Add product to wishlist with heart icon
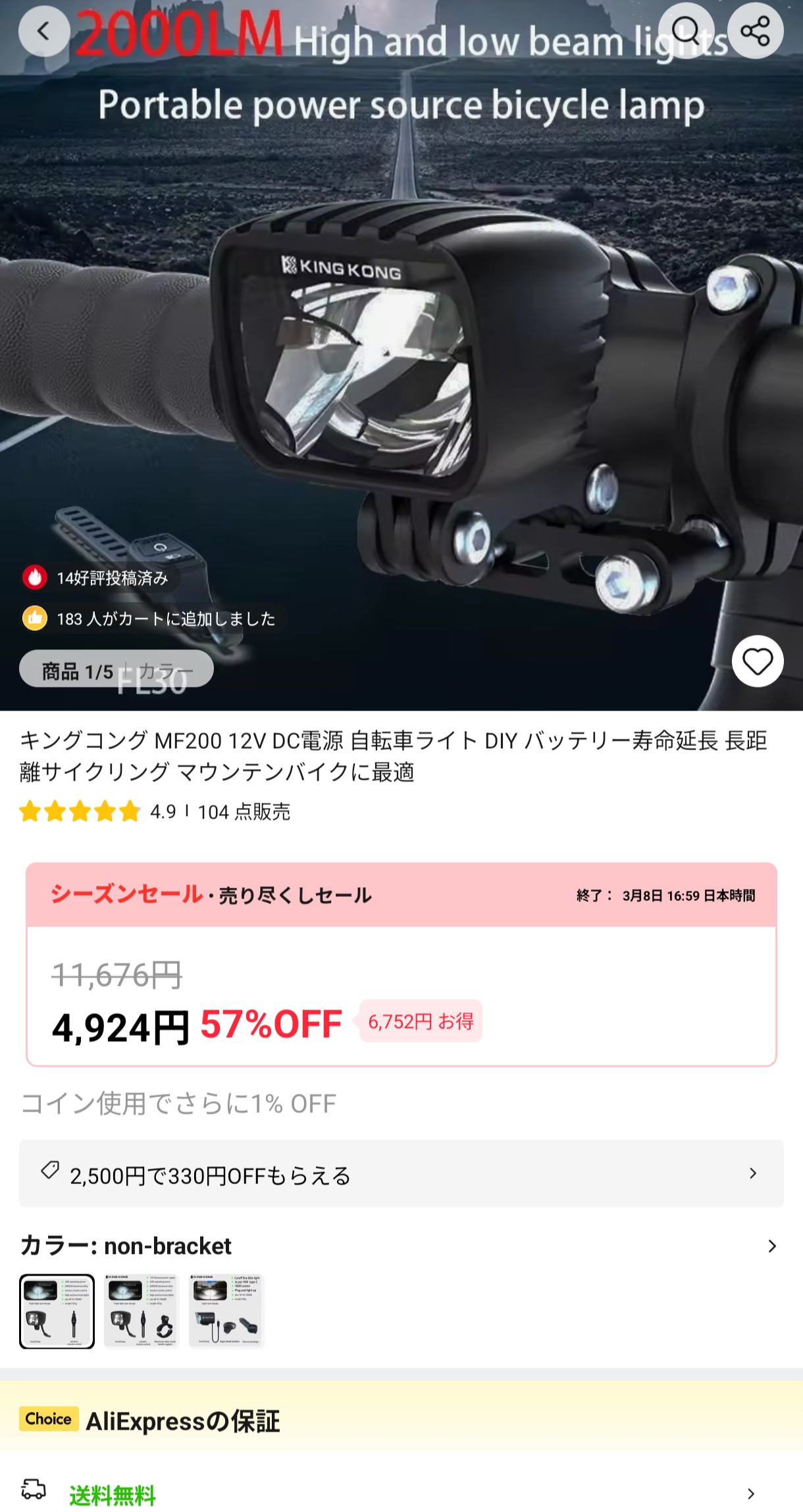Viewport: 803px width, 1512px height. 757,661
